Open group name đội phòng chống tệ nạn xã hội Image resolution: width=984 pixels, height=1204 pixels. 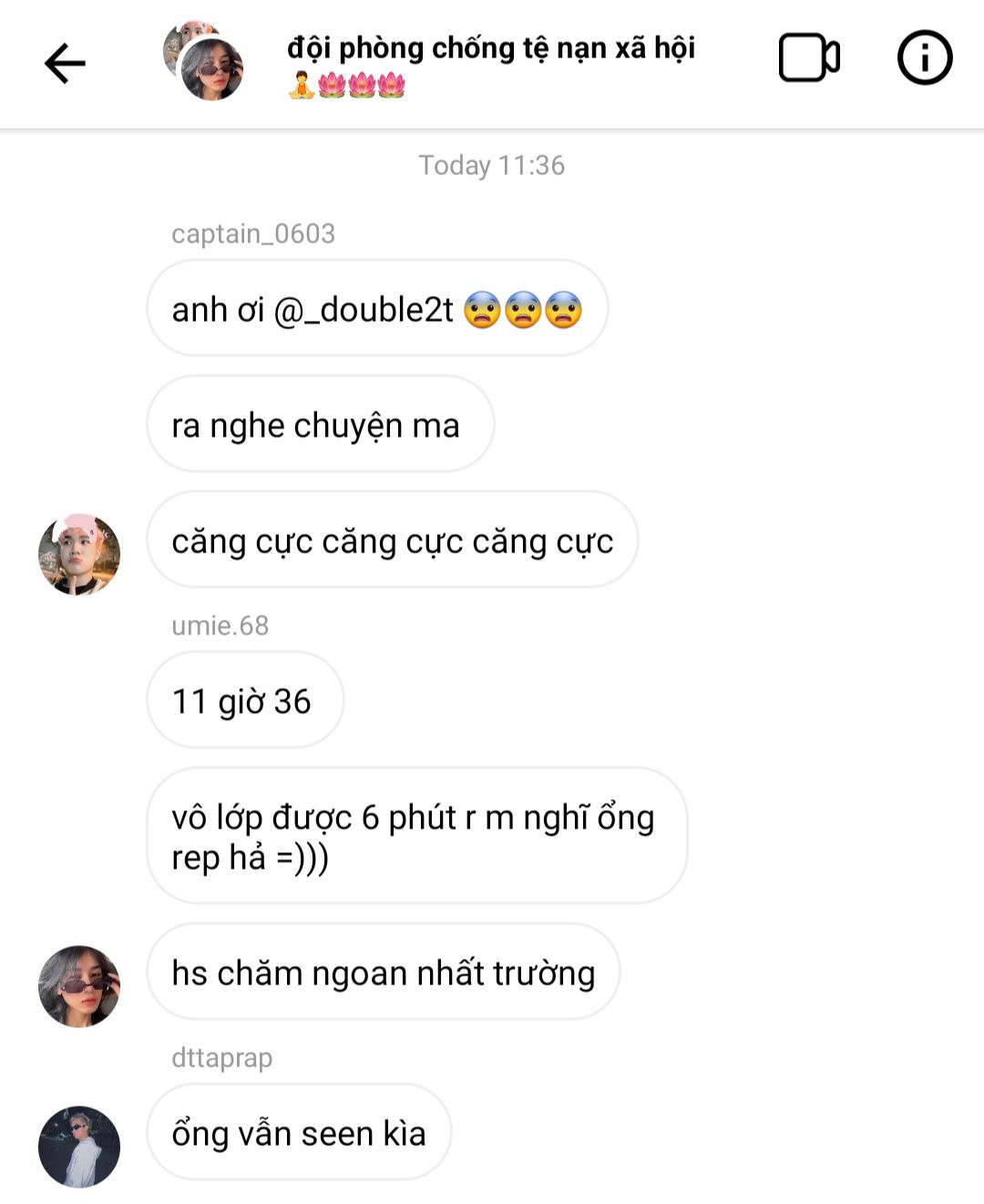[x=491, y=48]
